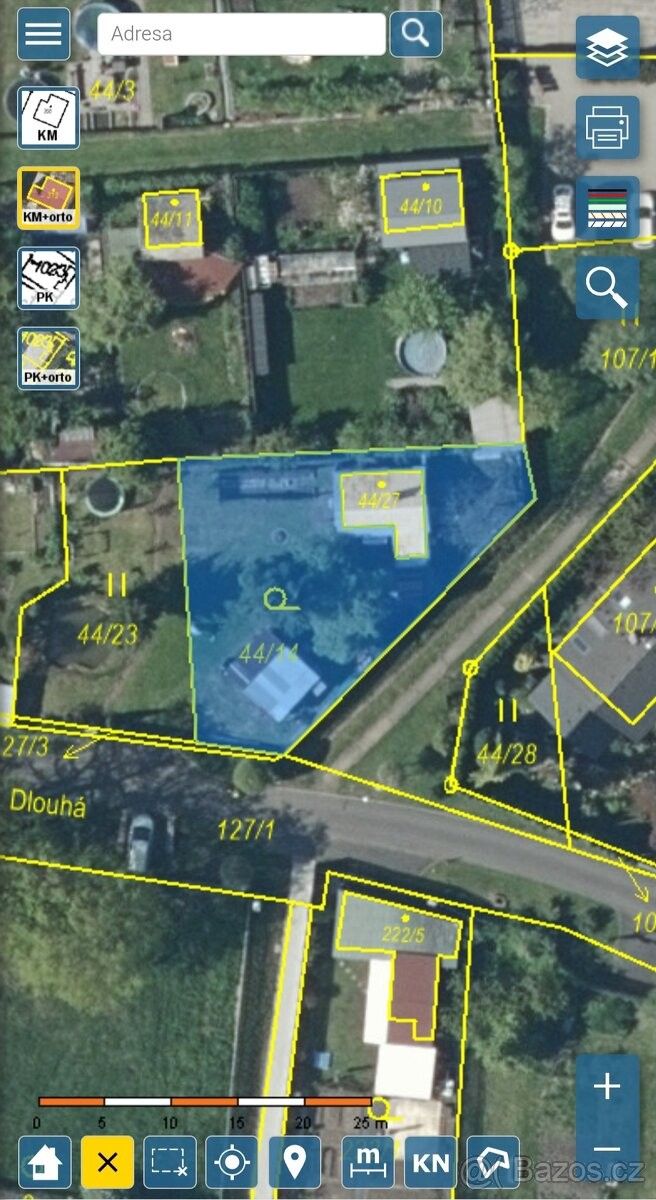Open the map legend button

click(x=607, y=207)
